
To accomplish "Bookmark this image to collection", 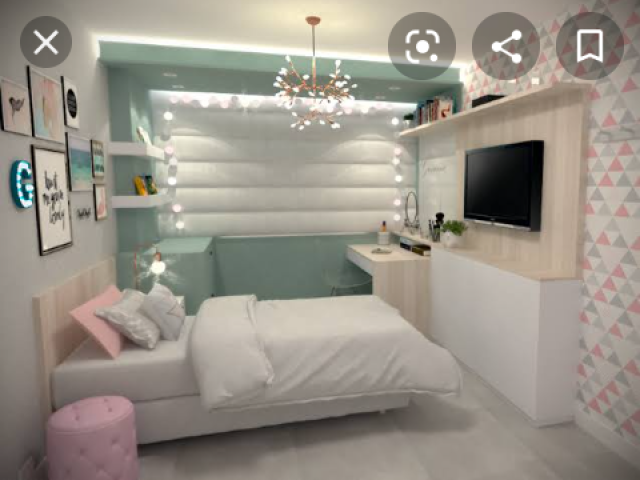I will 590,46.
